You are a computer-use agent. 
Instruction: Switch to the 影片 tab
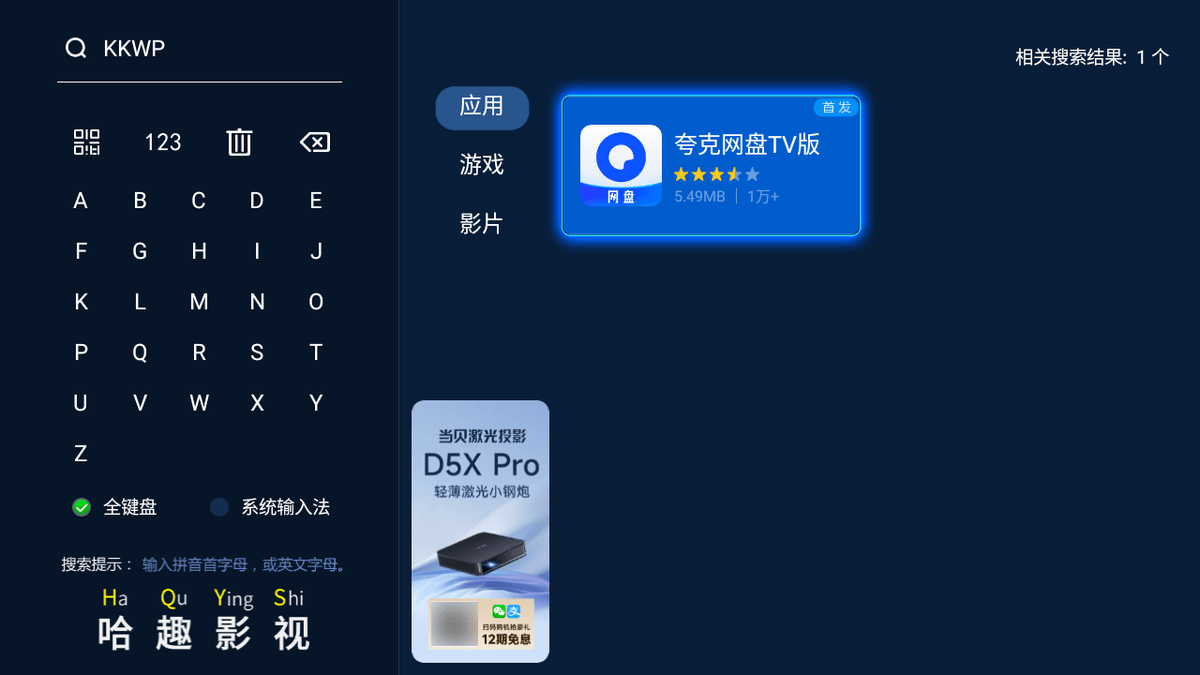tap(481, 224)
